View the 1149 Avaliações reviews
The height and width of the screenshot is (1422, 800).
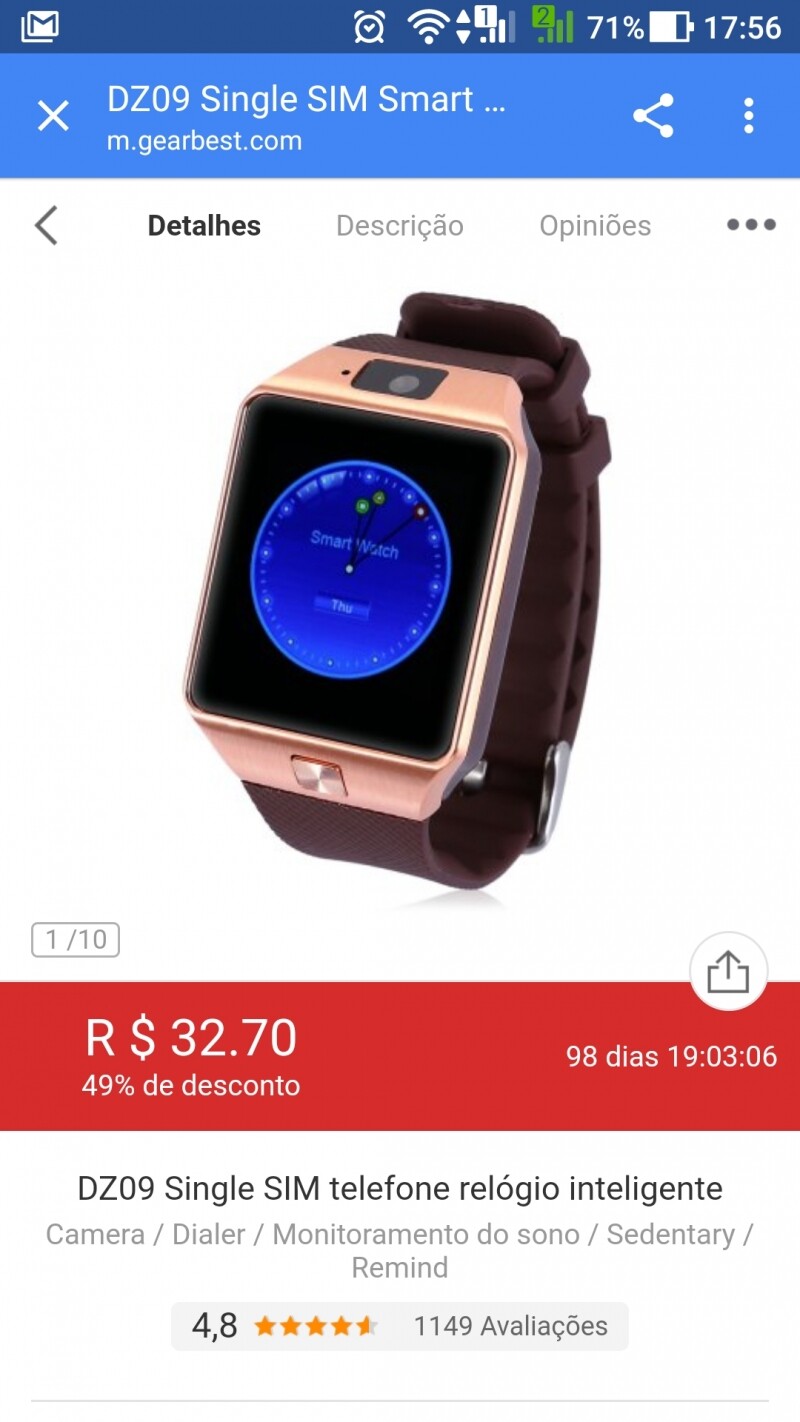pyautogui.click(x=510, y=1326)
